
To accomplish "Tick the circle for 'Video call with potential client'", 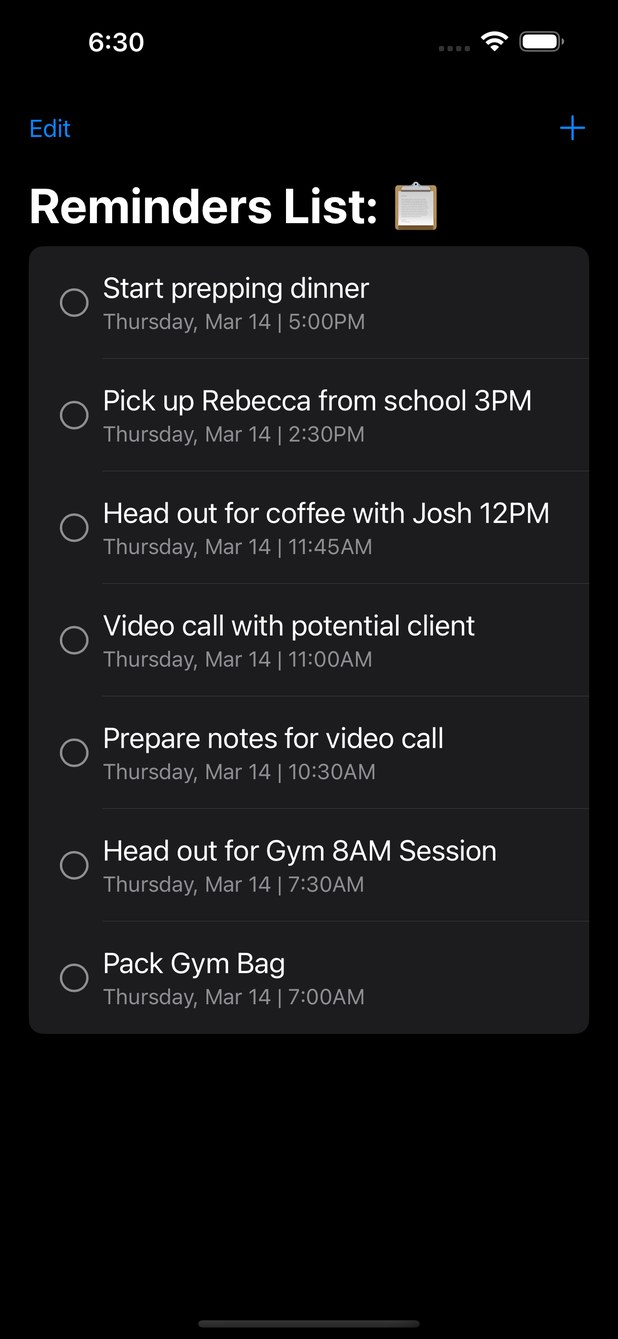I will [x=74, y=640].
